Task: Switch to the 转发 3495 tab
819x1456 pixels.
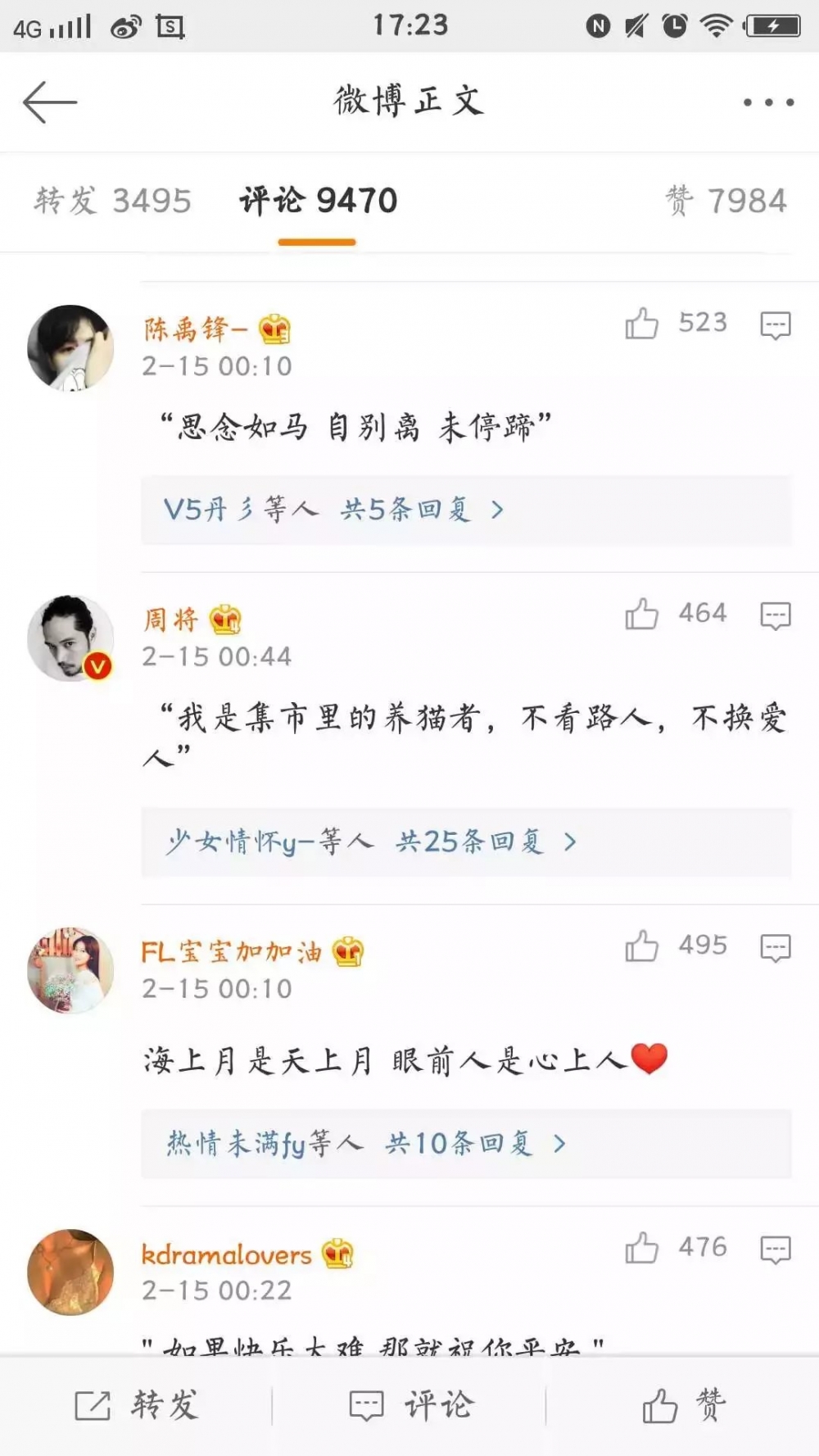Action: [x=112, y=201]
